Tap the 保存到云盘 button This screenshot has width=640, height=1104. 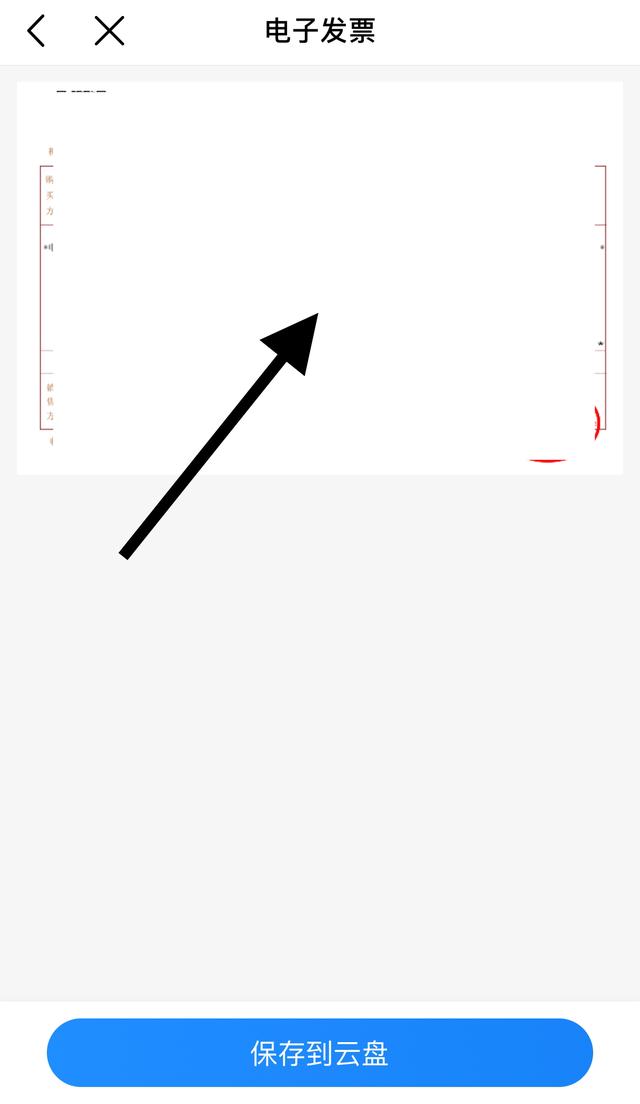(320, 1053)
